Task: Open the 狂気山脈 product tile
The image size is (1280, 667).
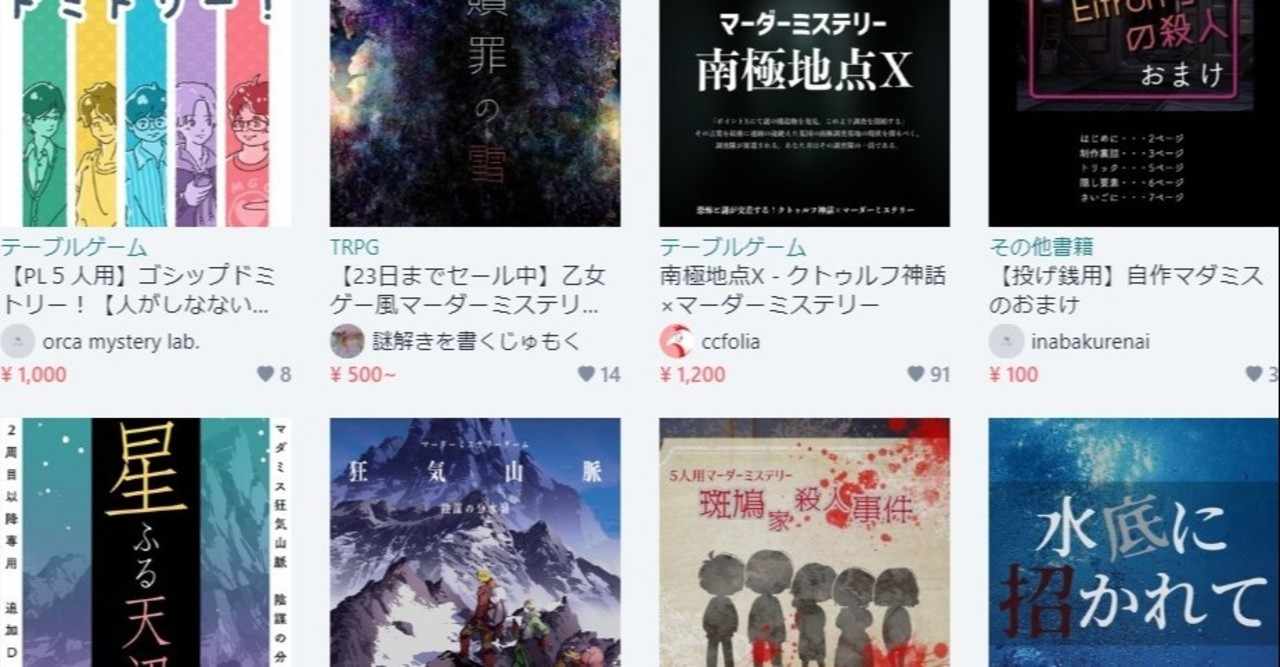Action: [x=475, y=542]
